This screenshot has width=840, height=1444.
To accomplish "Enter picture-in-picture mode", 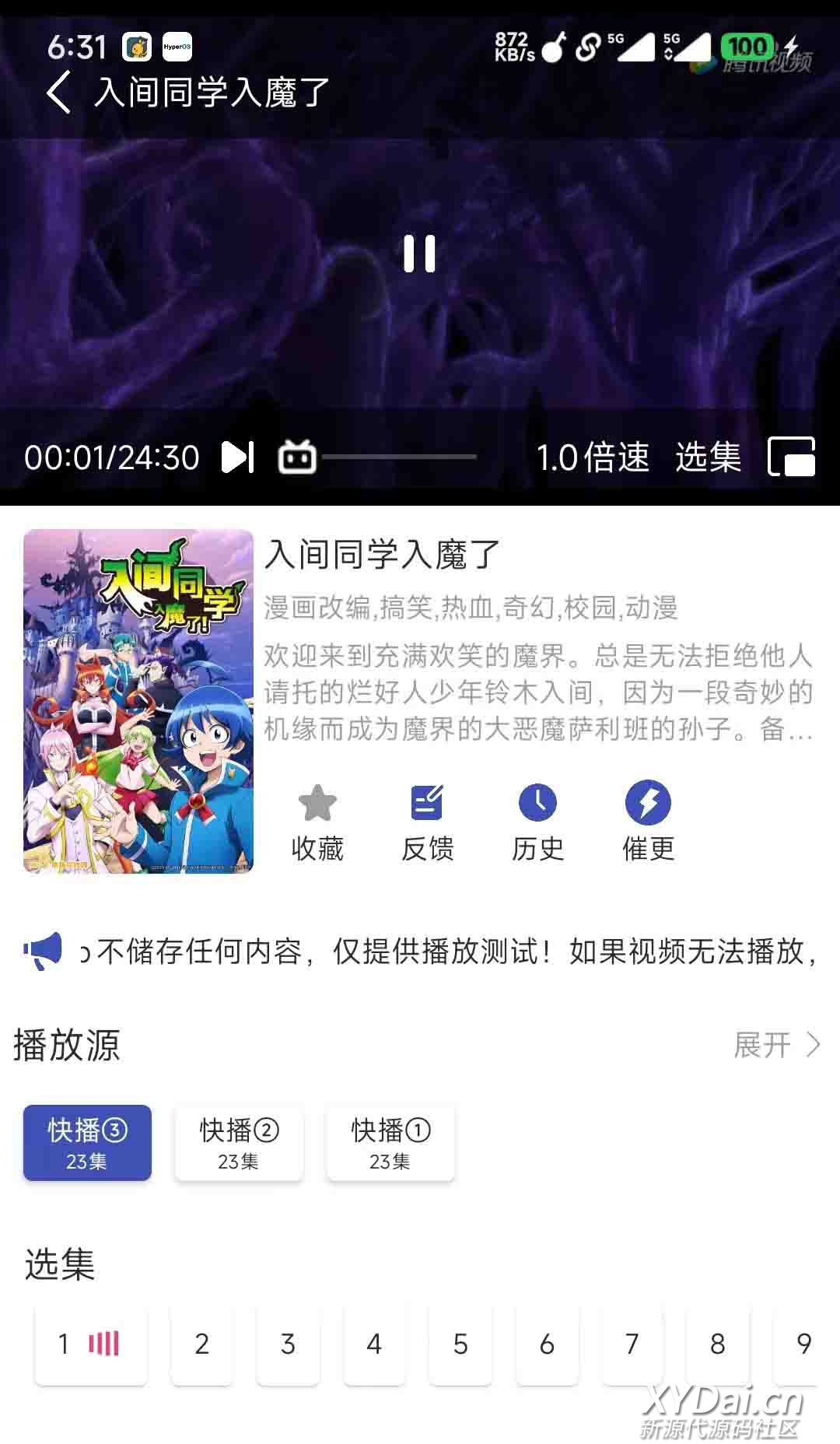I will click(791, 457).
